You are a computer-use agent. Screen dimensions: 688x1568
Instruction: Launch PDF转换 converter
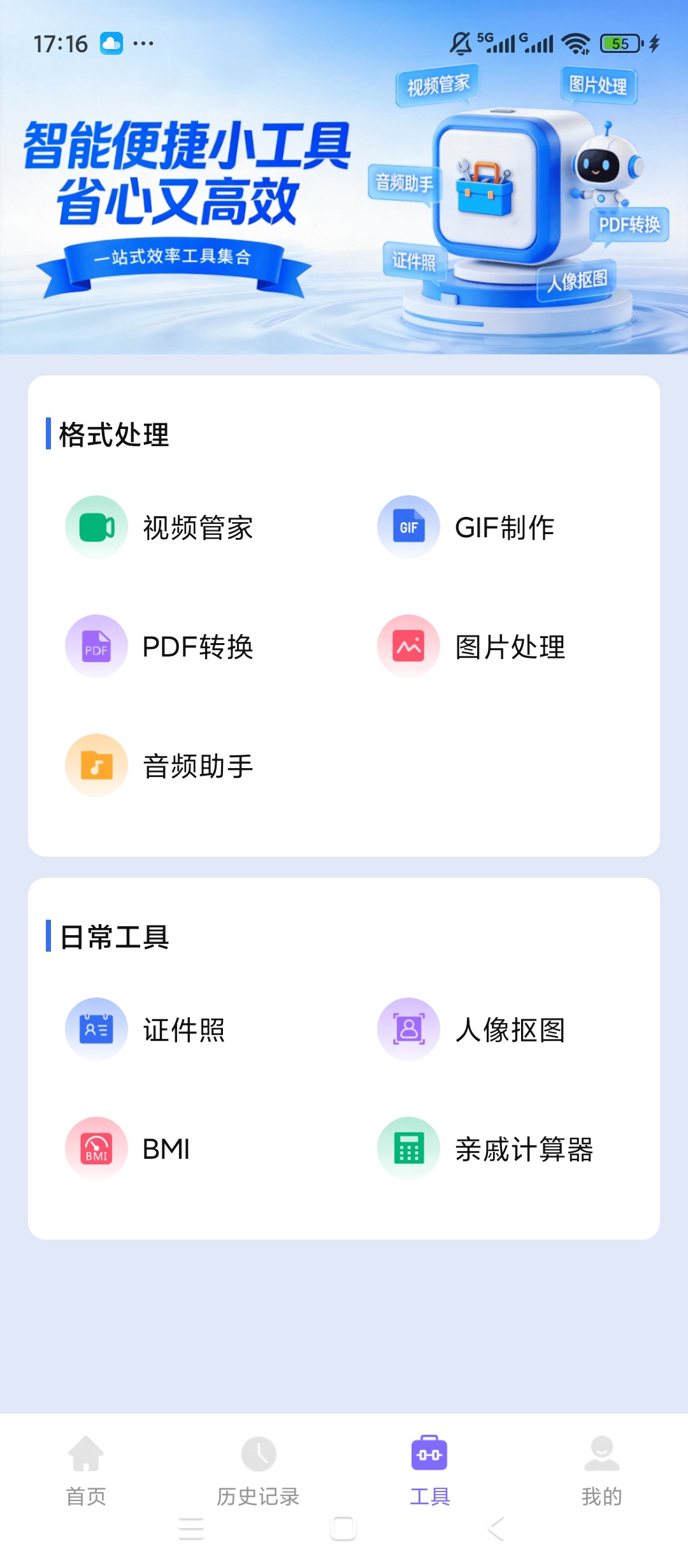[159, 646]
